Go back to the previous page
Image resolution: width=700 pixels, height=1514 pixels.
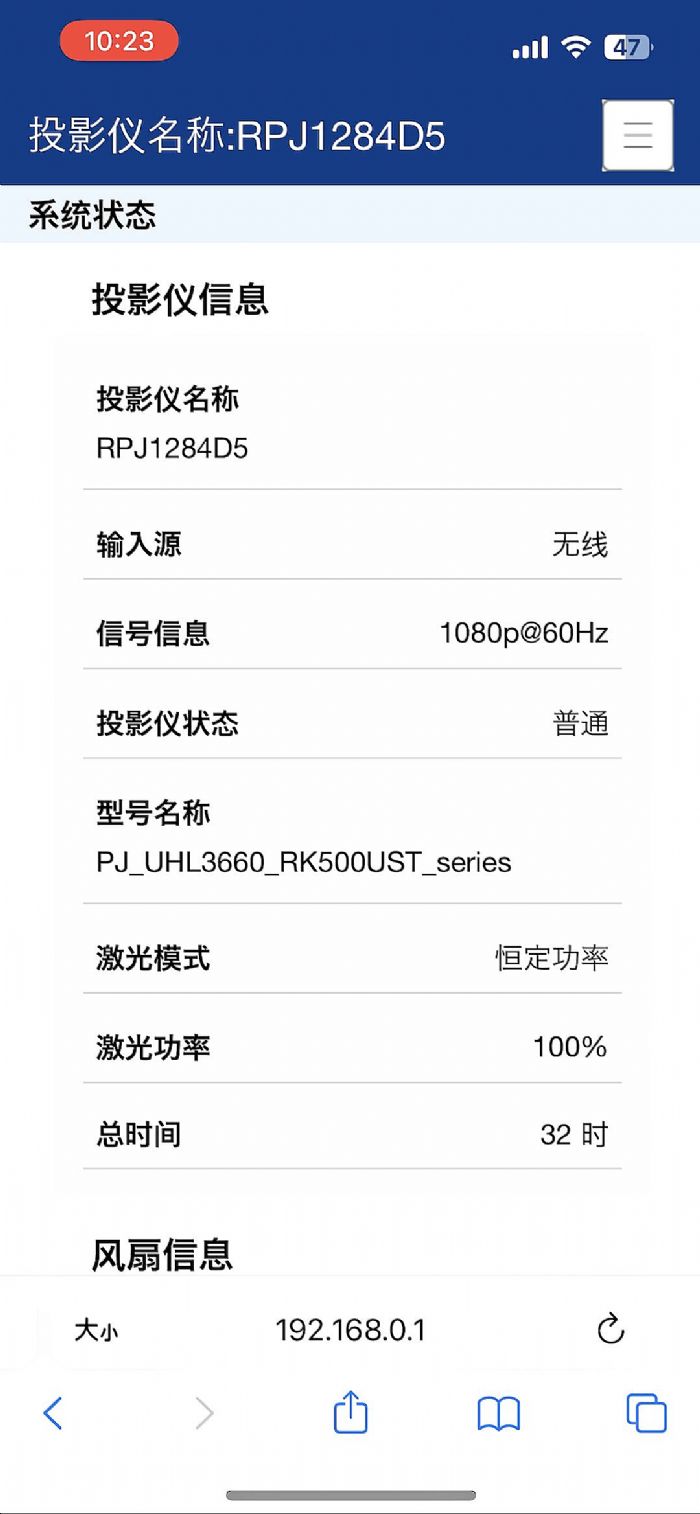click(53, 1413)
